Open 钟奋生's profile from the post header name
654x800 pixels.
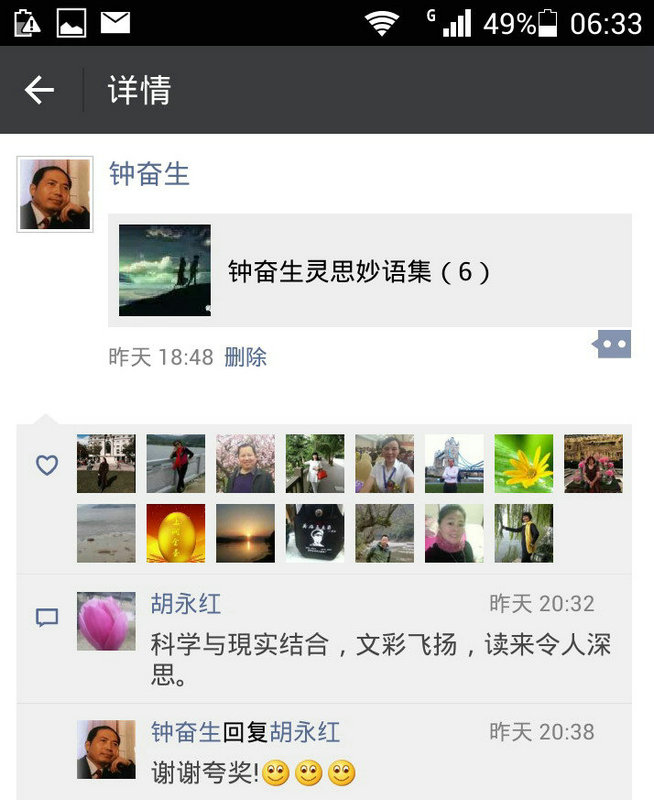[149, 174]
